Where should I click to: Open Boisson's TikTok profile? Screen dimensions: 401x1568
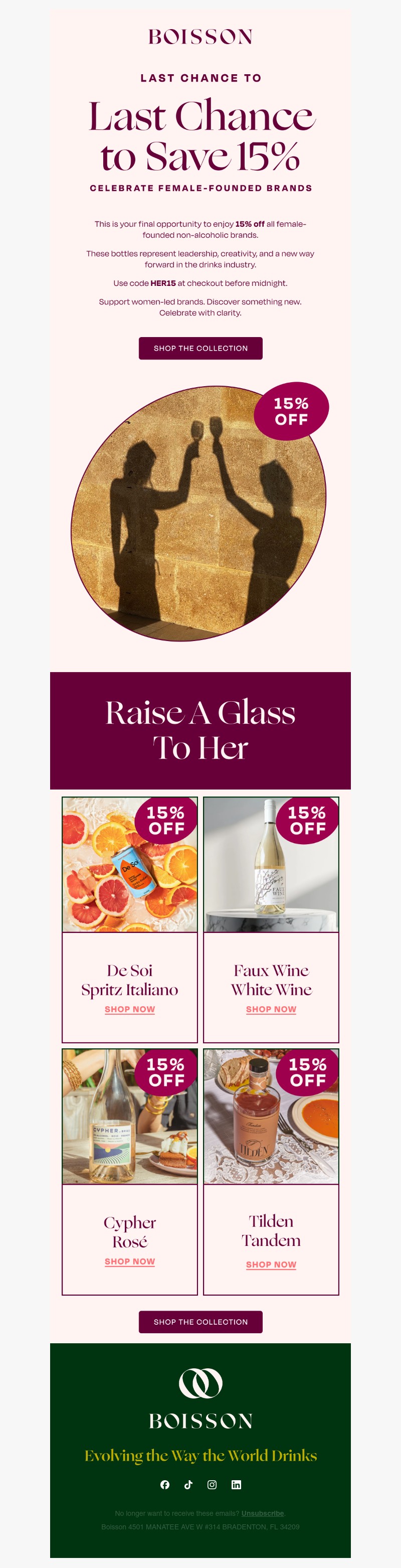(188, 1485)
